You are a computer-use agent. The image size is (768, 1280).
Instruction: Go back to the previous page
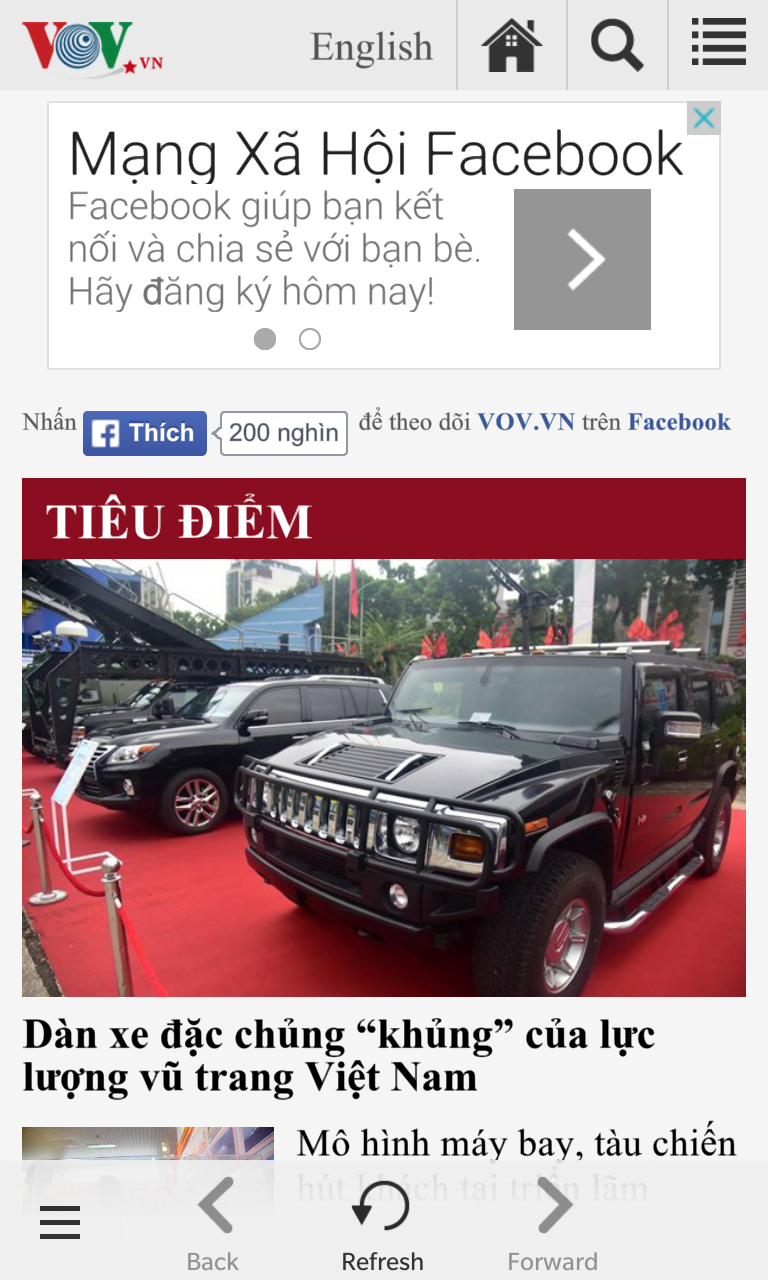(x=213, y=1224)
